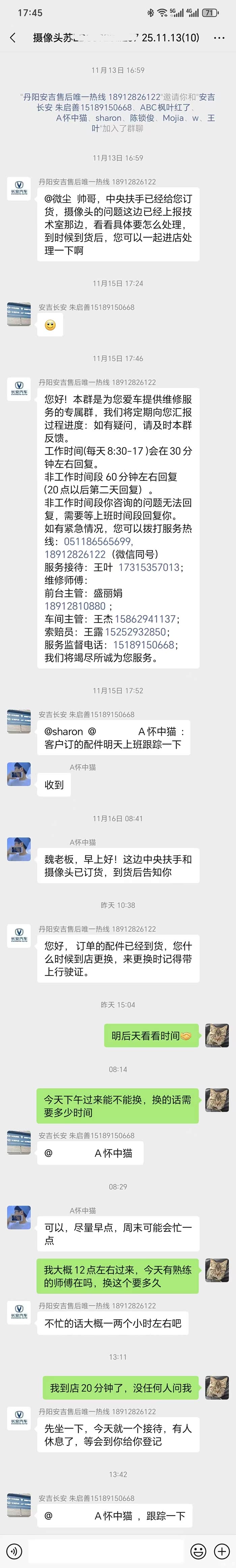This screenshot has width=236, height=1568.
Task: Open the emoji picker
Action: (x=198, y=1550)
